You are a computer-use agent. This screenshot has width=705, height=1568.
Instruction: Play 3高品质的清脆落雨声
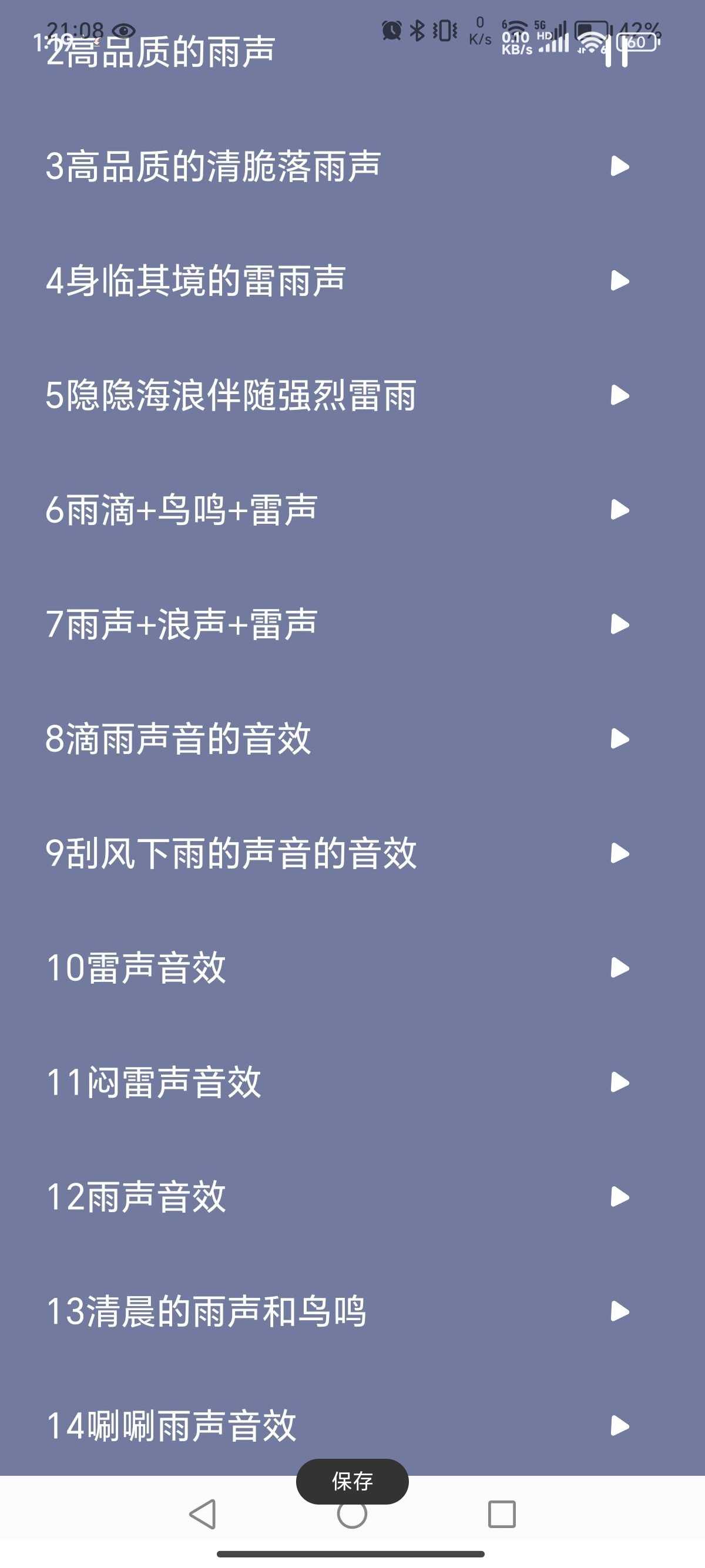pos(620,166)
